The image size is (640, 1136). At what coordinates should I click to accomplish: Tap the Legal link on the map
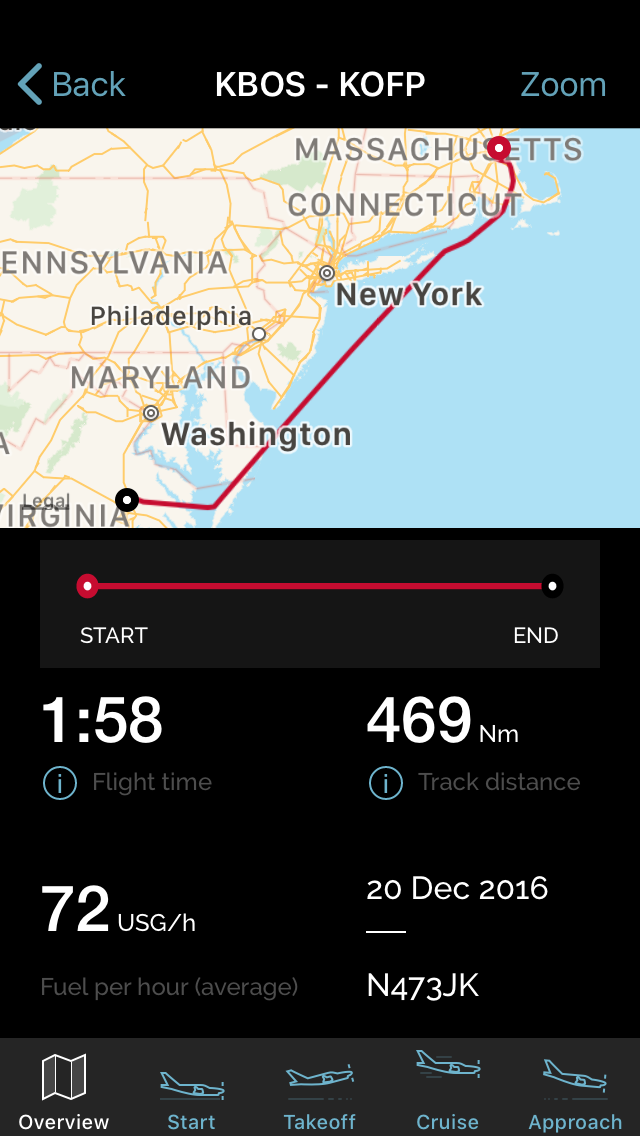[46, 501]
